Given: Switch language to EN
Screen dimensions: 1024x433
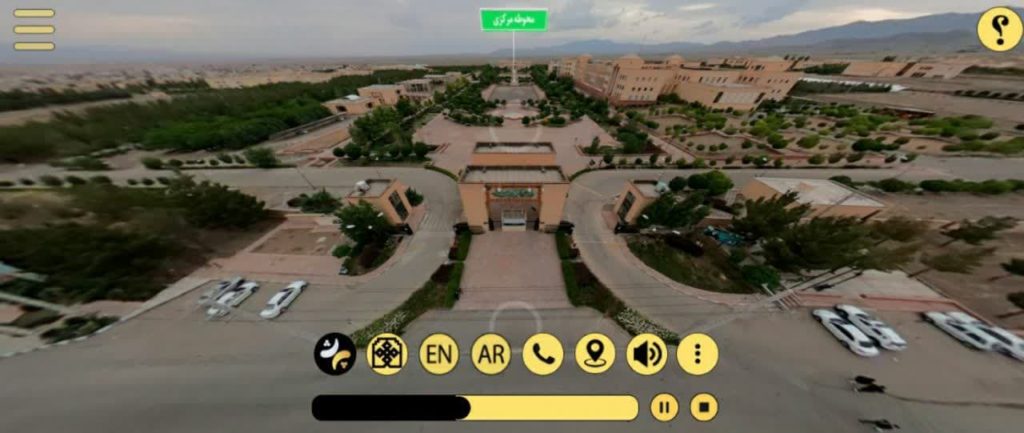Looking at the screenshot, I should 439,354.
